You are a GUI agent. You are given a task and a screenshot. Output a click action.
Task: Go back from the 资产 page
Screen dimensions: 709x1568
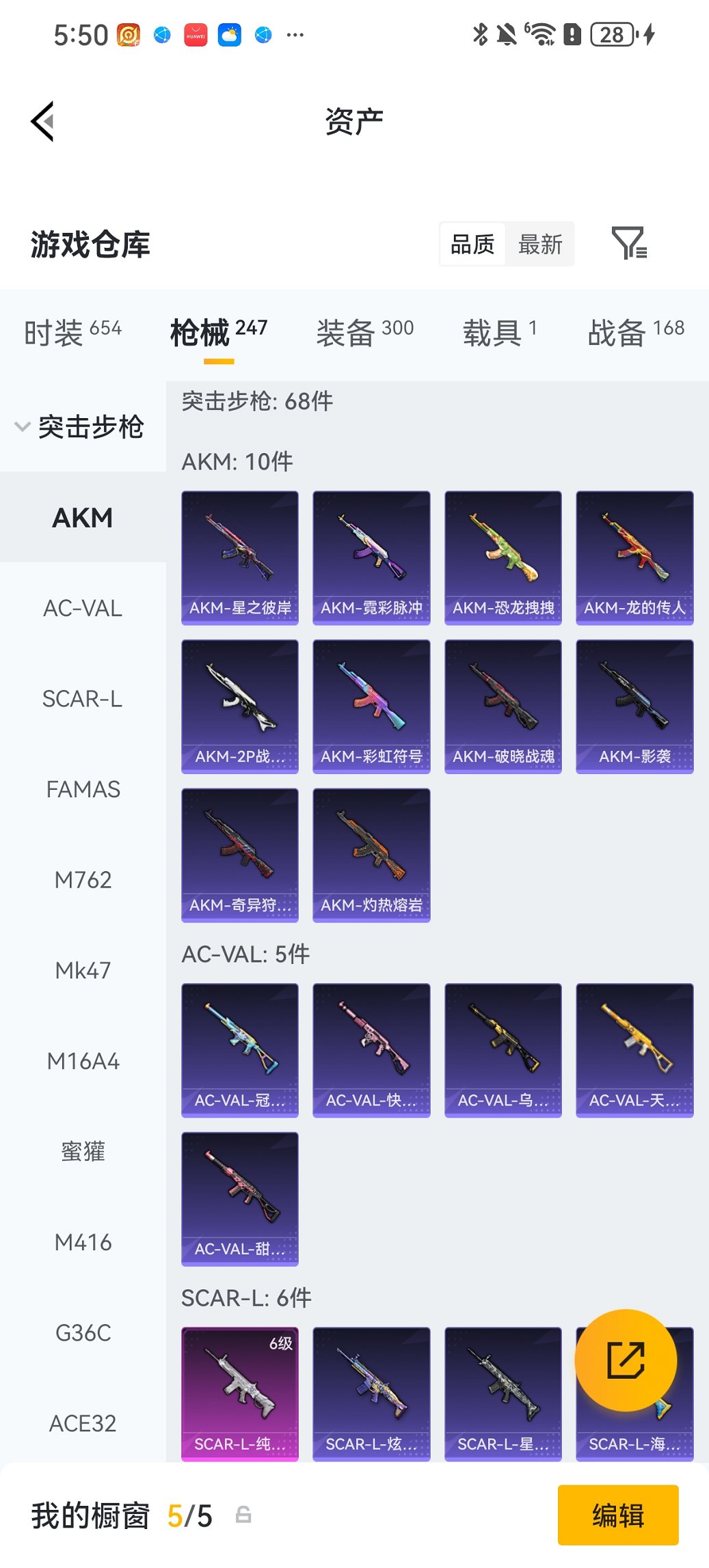[x=42, y=122]
